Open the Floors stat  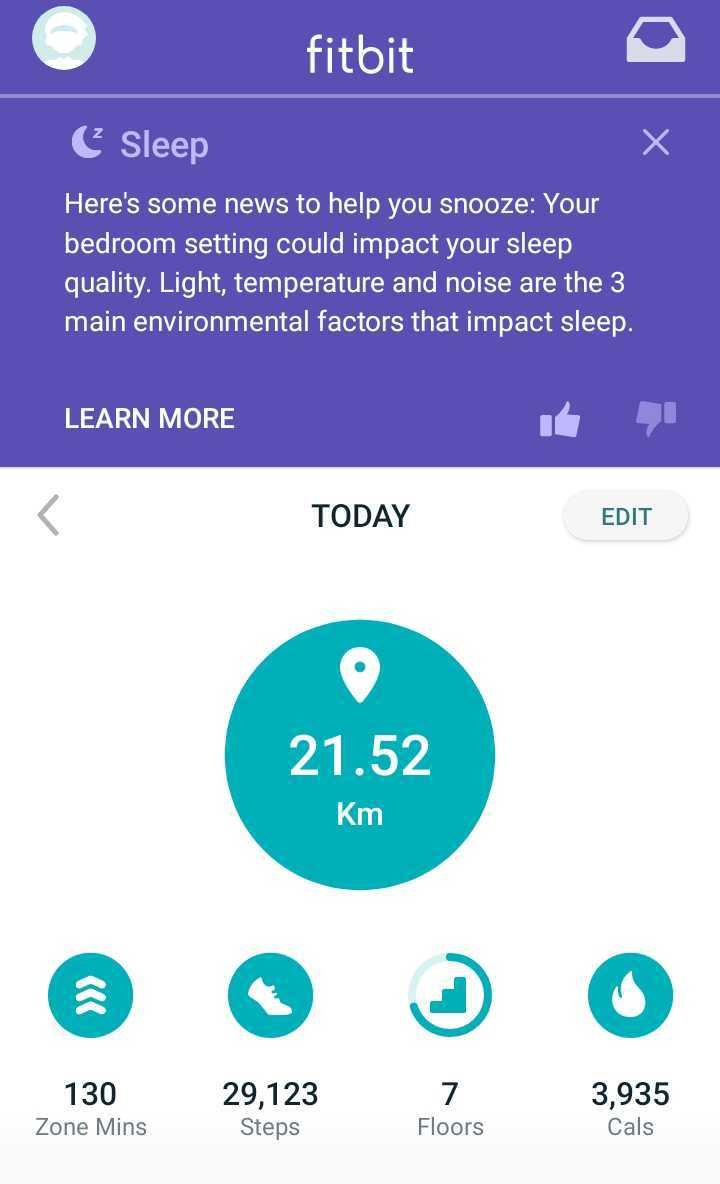pos(450,996)
